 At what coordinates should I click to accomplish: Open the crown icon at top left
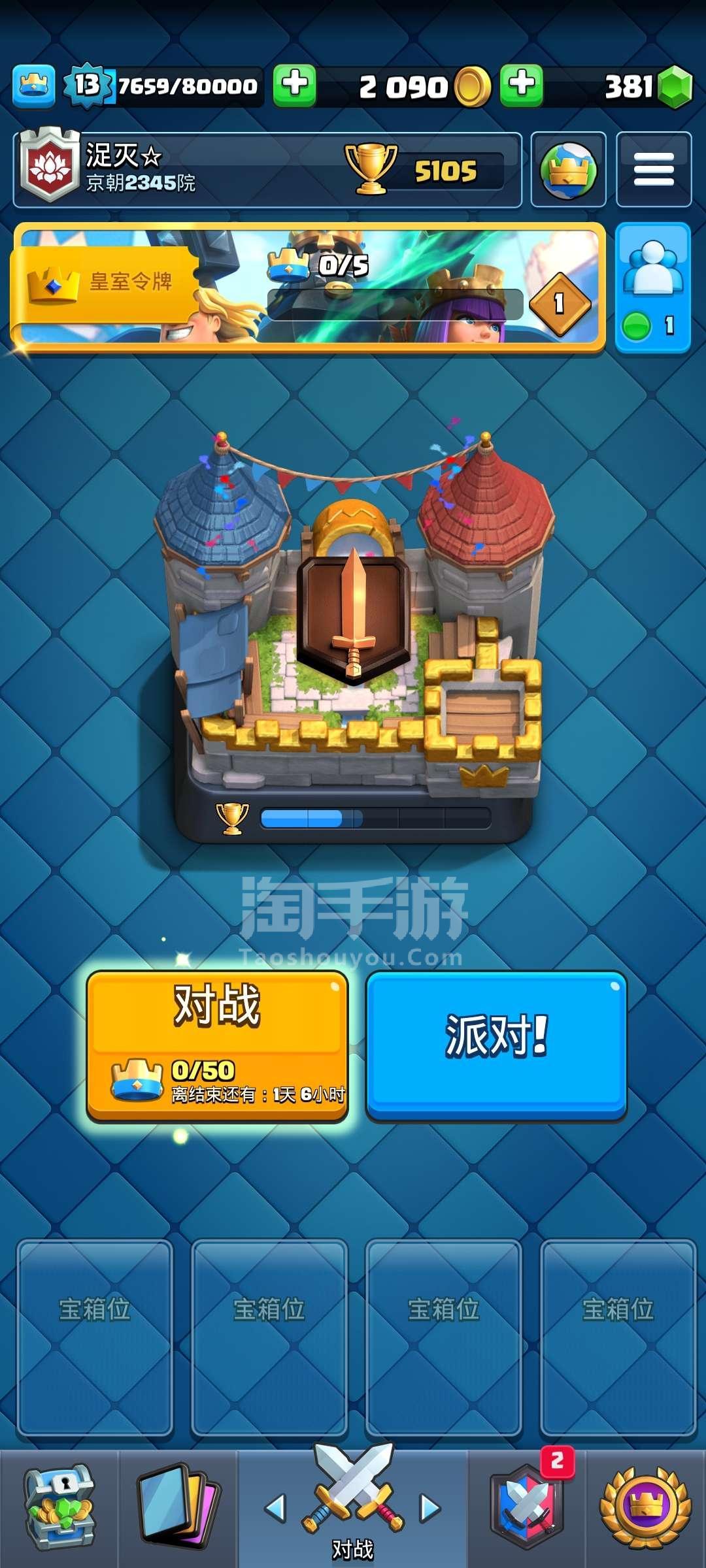(34, 86)
